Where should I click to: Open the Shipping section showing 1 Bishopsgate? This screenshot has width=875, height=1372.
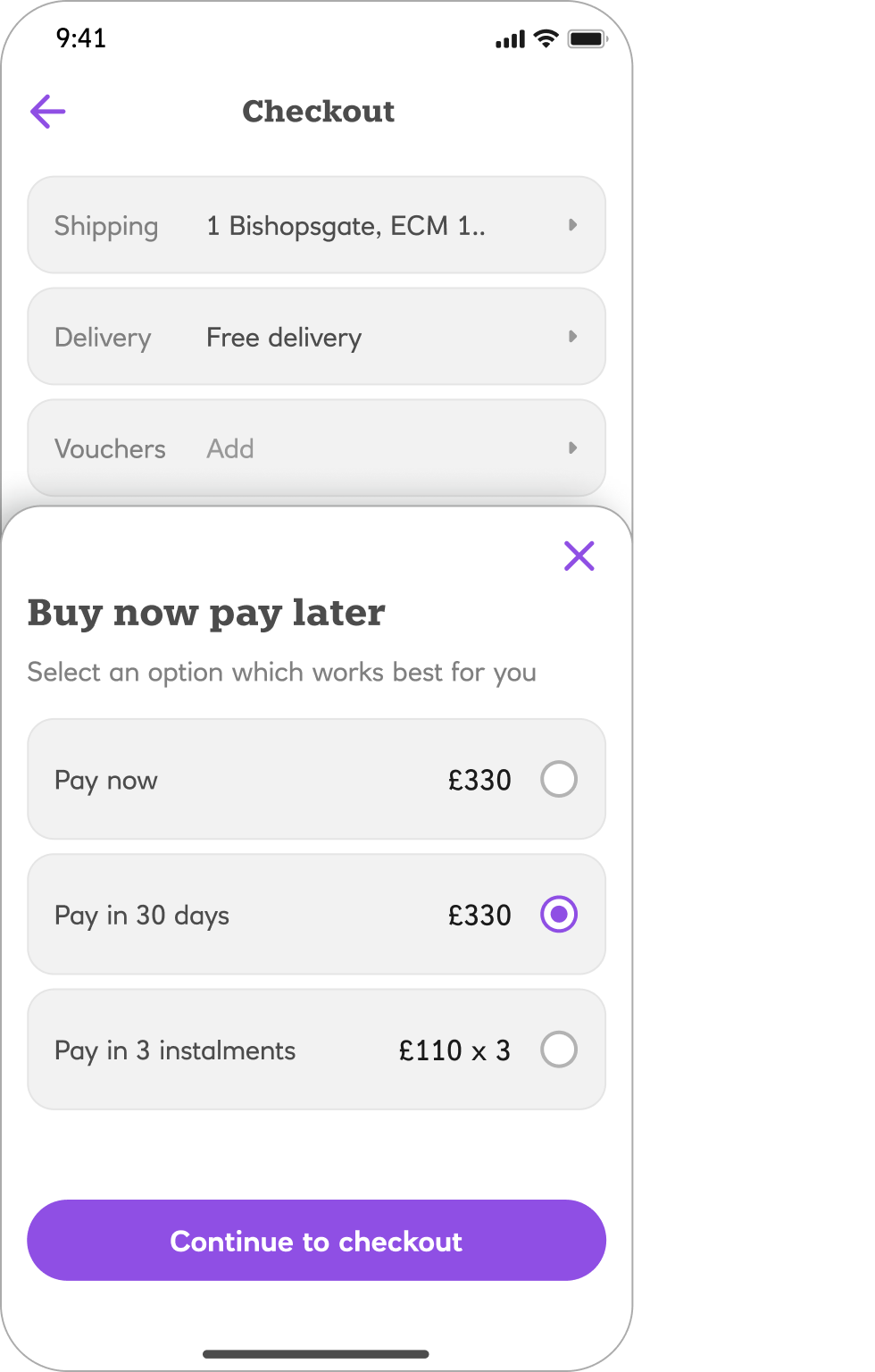[x=346, y=225]
